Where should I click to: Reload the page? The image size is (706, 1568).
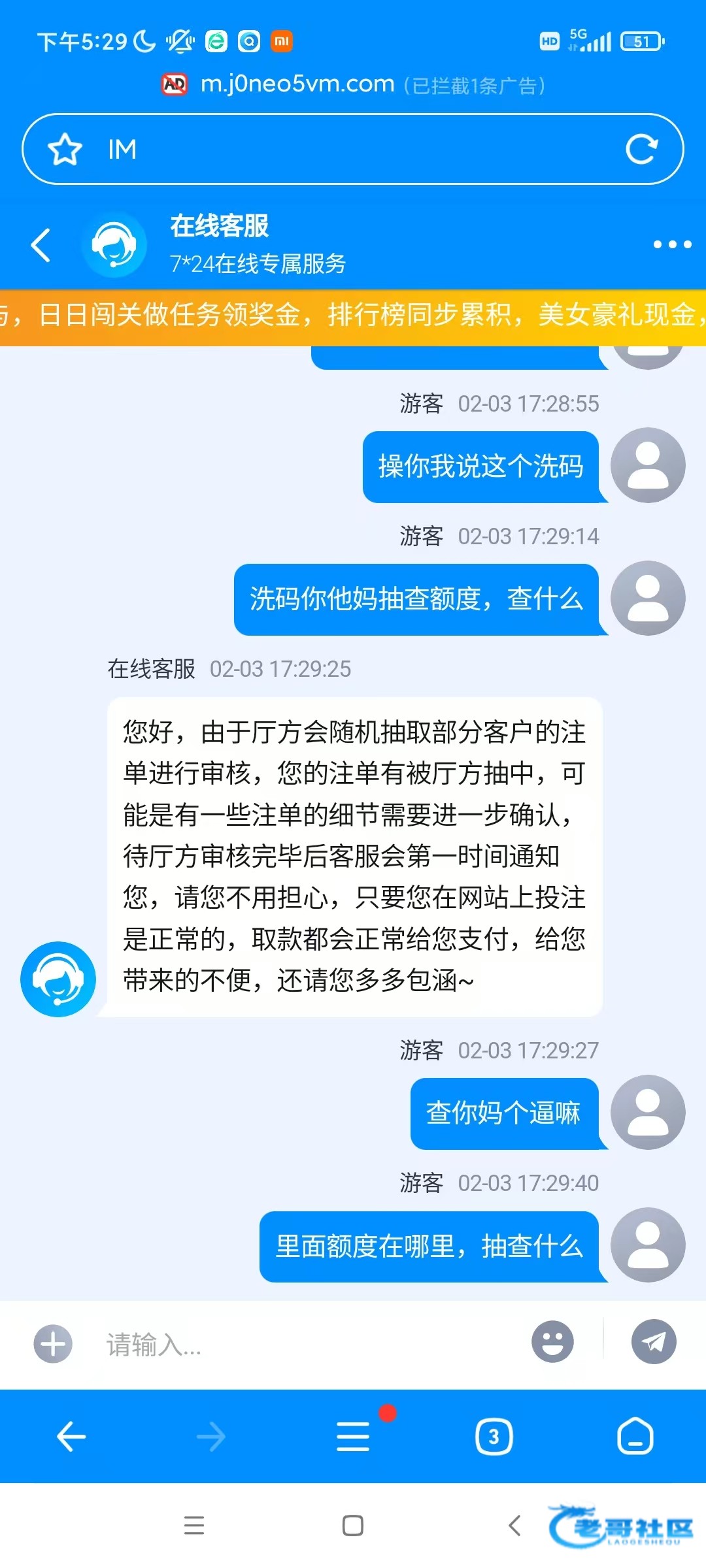point(641,150)
